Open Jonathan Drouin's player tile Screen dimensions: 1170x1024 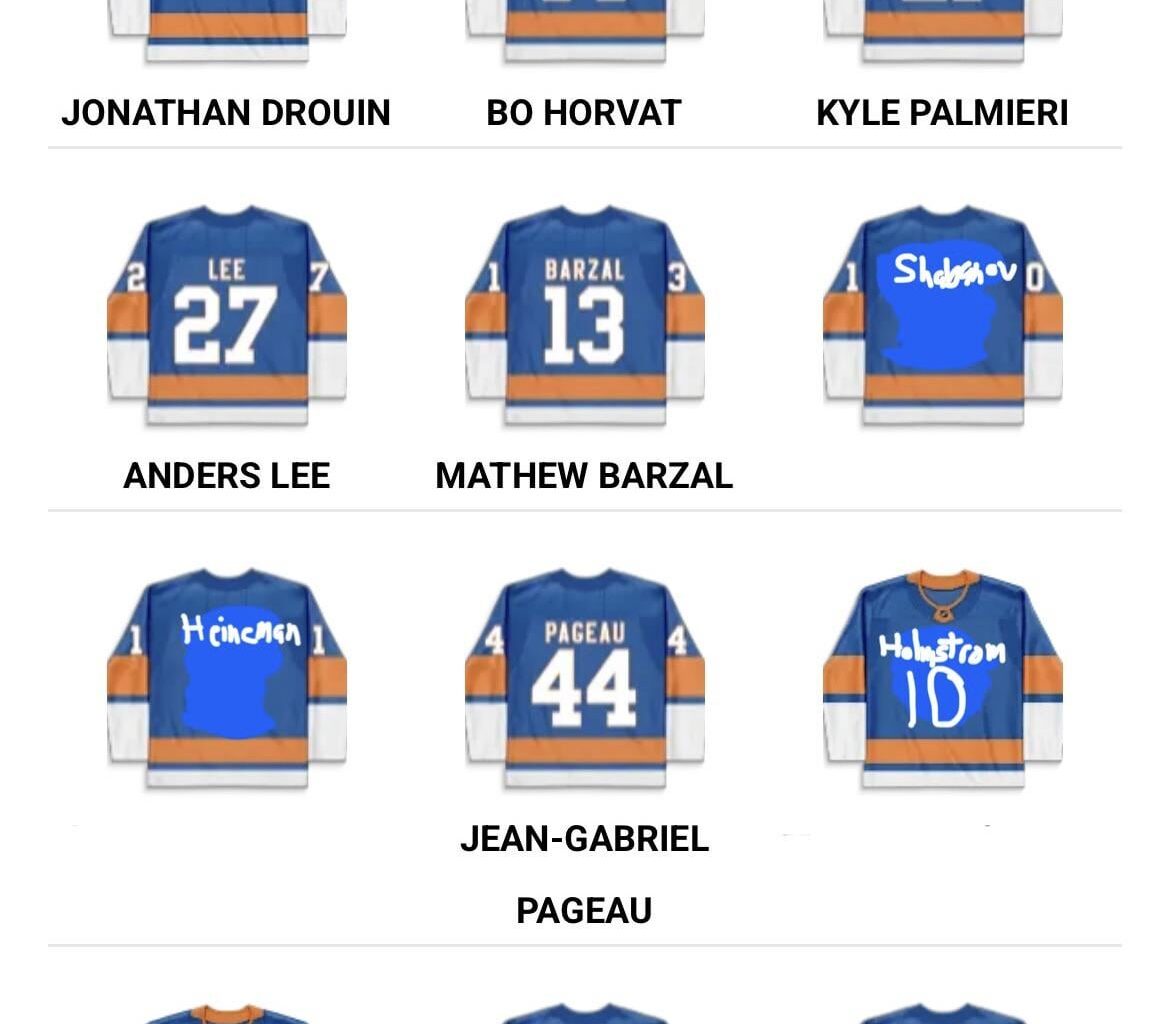(x=226, y=112)
